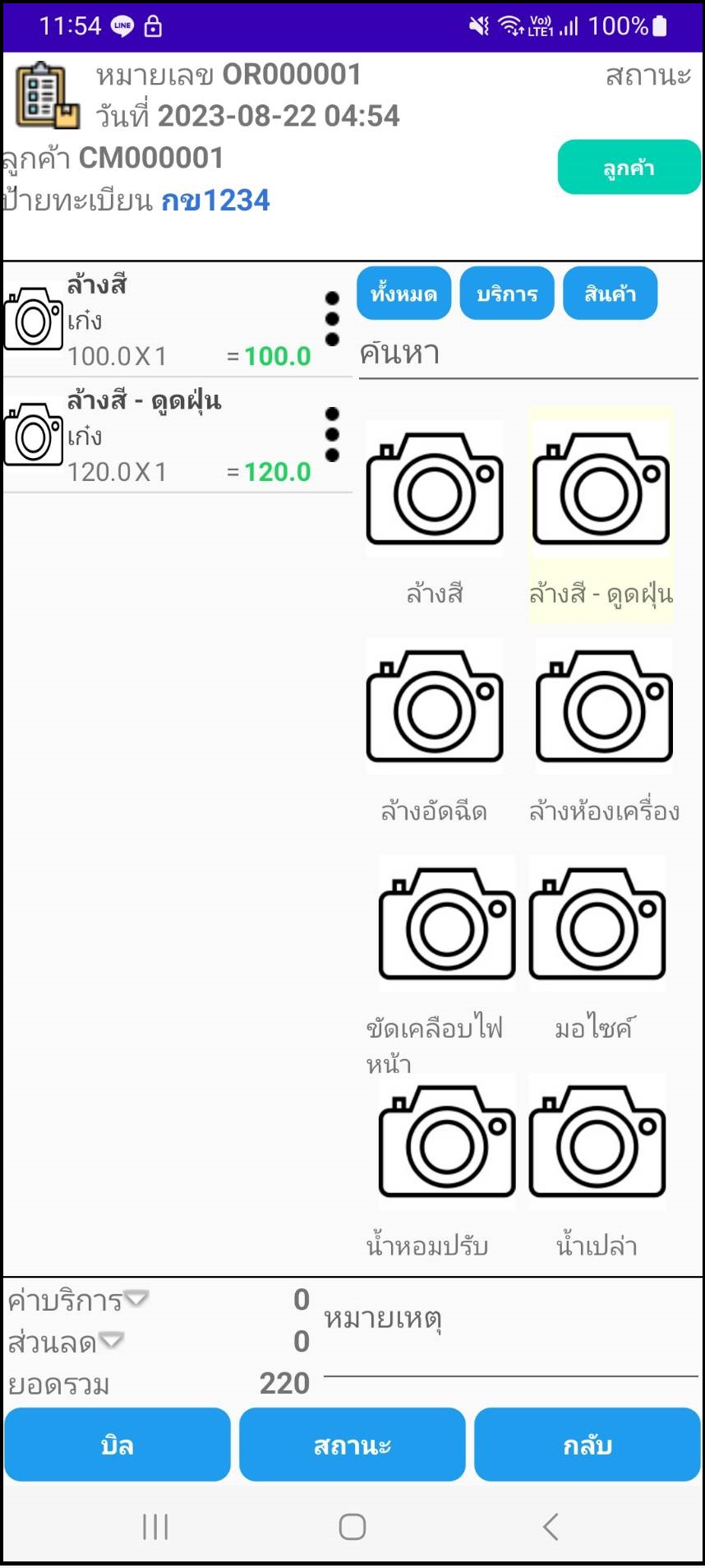This screenshot has height=1568, width=705.
Task: Switch to the บริการ filter
Action: pos(507,294)
